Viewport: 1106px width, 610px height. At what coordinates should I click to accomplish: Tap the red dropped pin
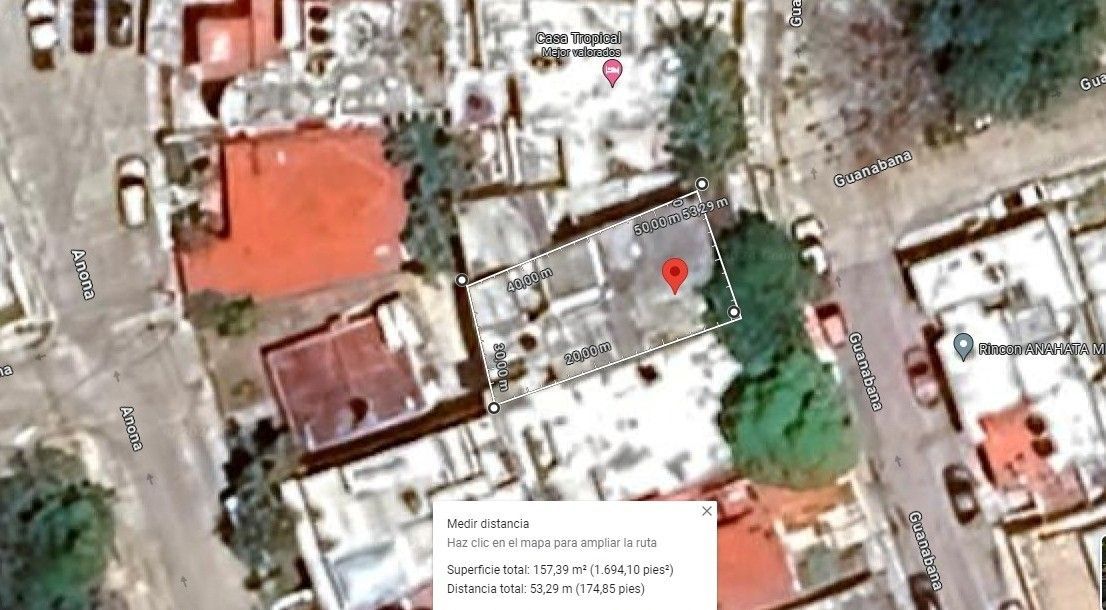point(675,276)
